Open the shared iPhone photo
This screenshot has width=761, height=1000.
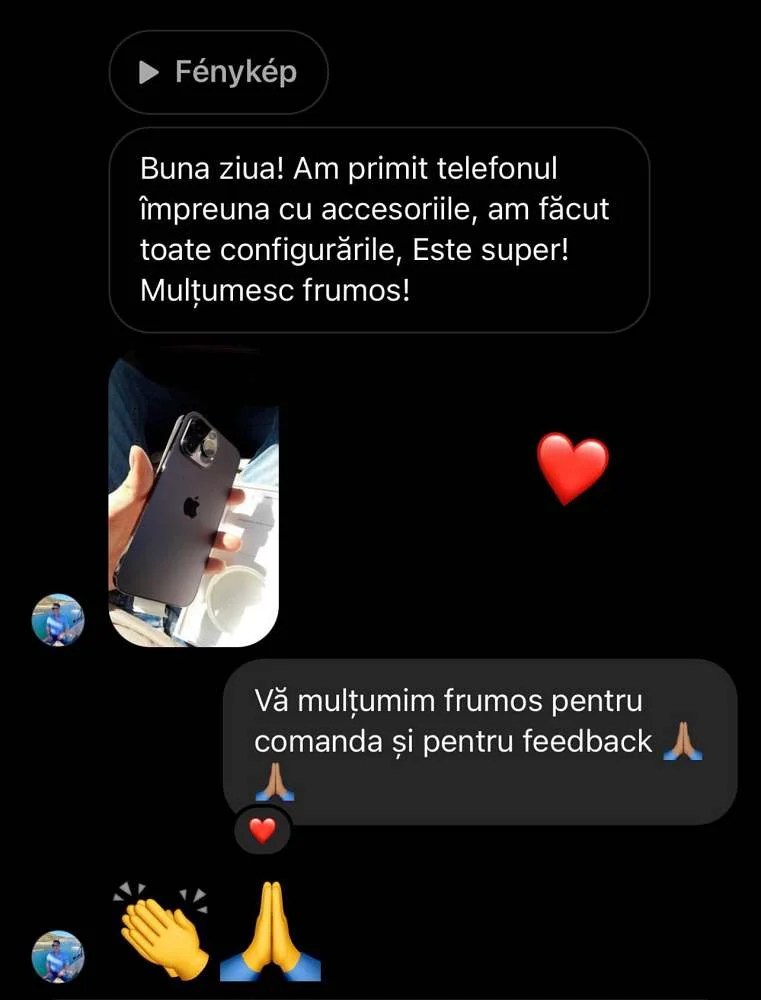[193, 497]
